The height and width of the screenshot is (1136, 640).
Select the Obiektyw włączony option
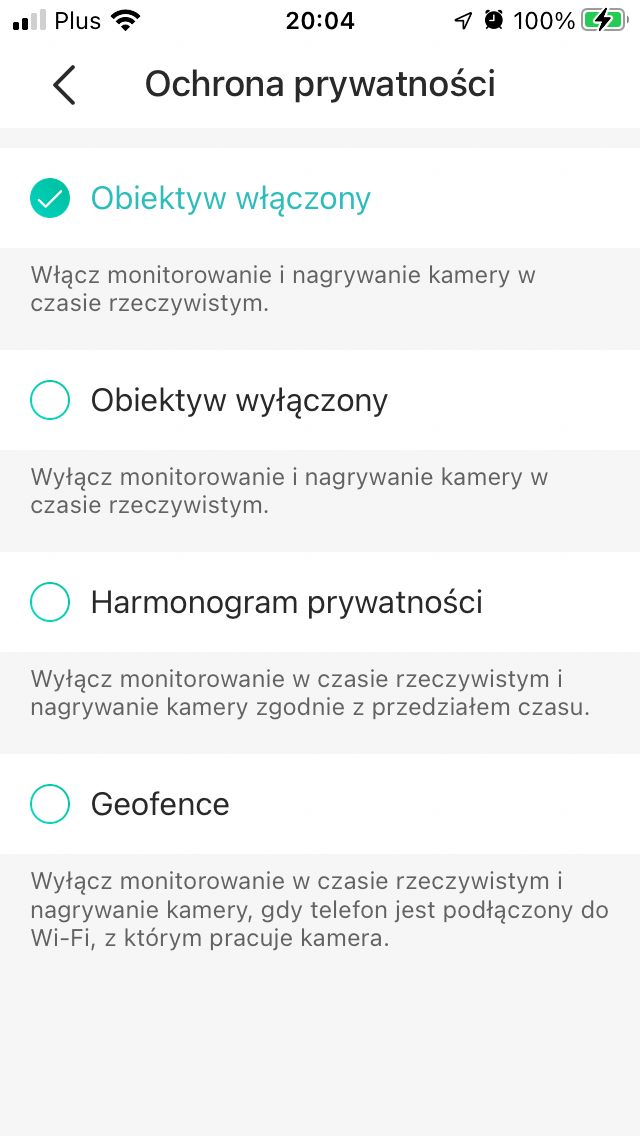pos(320,198)
